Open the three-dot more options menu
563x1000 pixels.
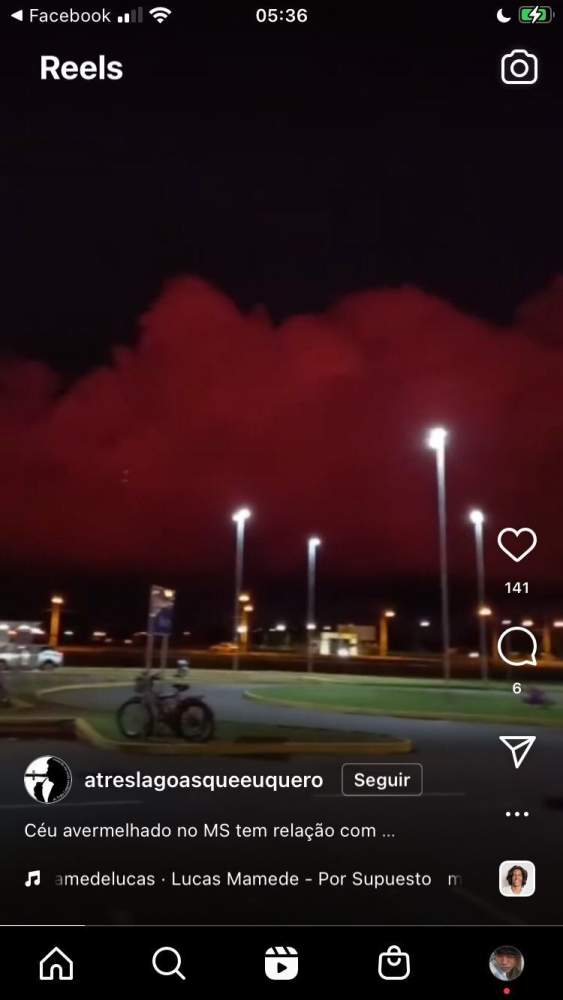coord(517,814)
